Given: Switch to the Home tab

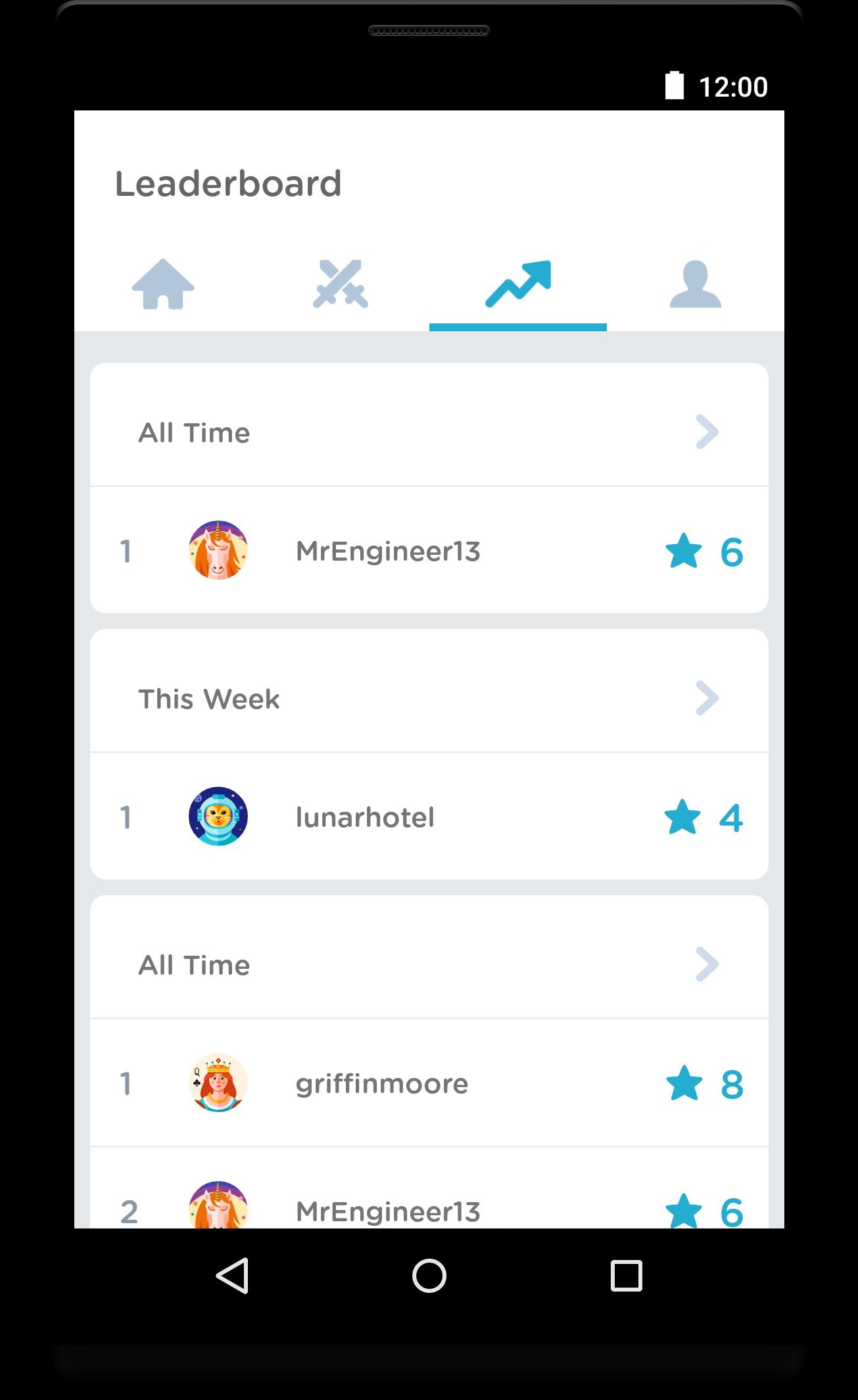Looking at the screenshot, I should tap(163, 285).
